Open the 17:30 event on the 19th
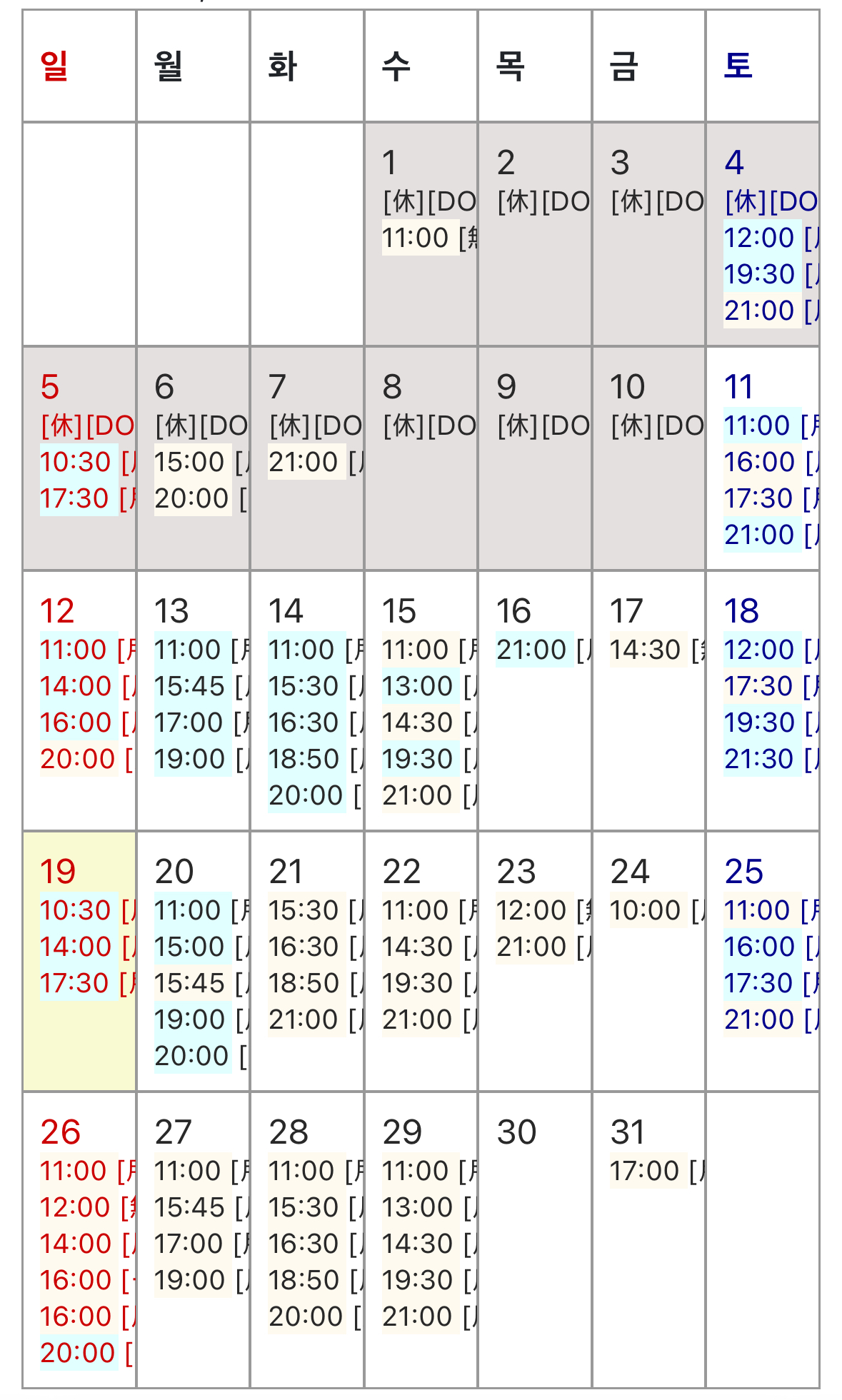This screenshot has height=1400, width=842. point(86,983)
